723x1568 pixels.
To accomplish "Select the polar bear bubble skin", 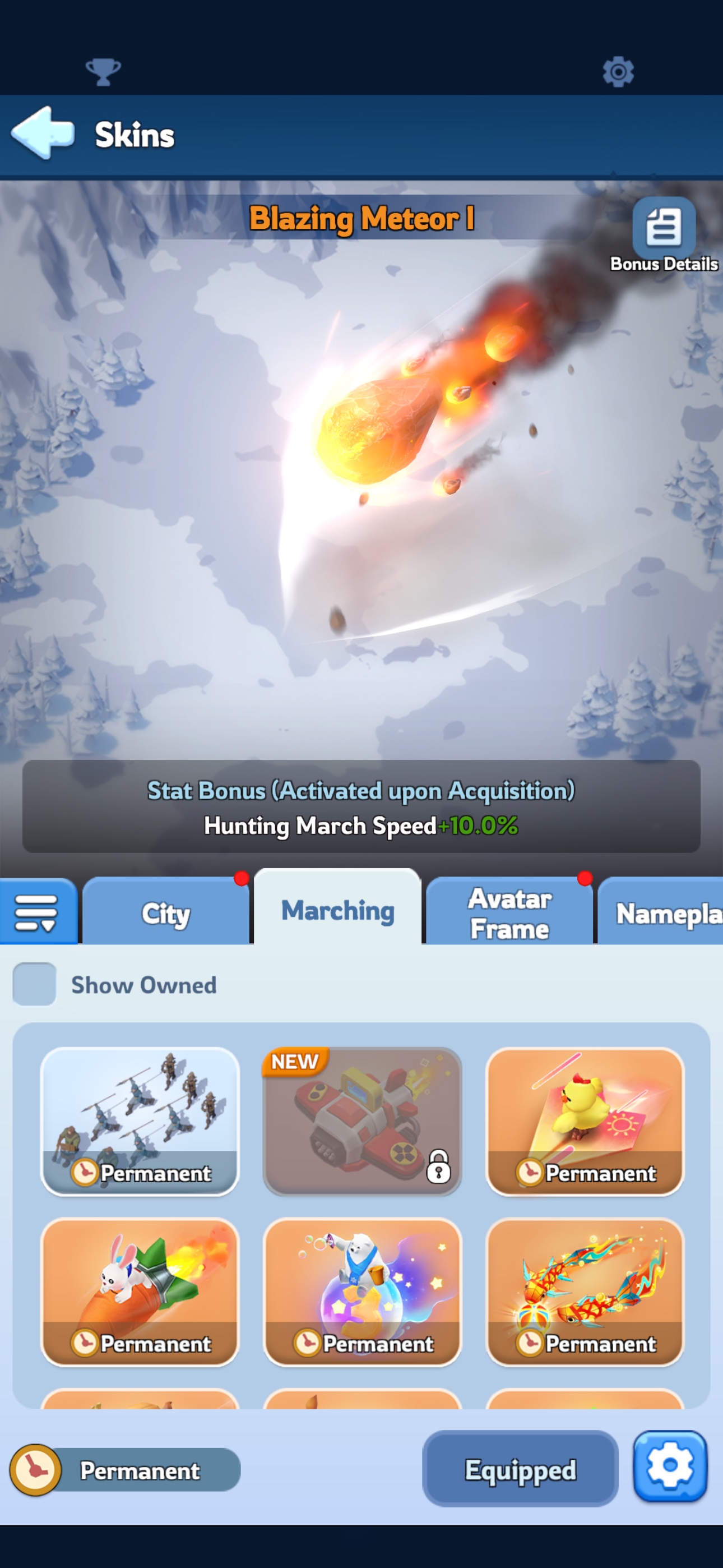I will pos(362,1292).
